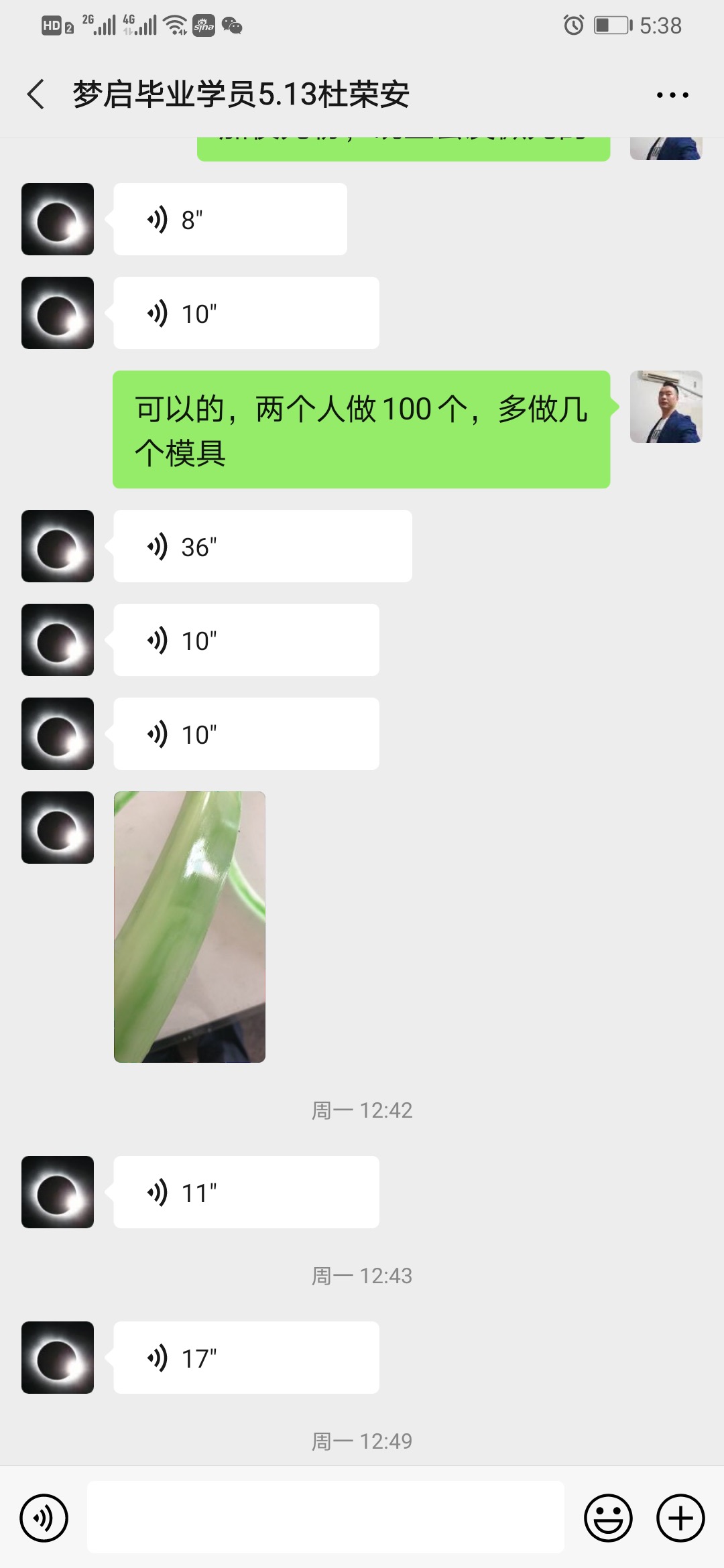The image size is (724, 1568).
Task: Open your own blue-suit profile avatar
Action: pos(667,407)
